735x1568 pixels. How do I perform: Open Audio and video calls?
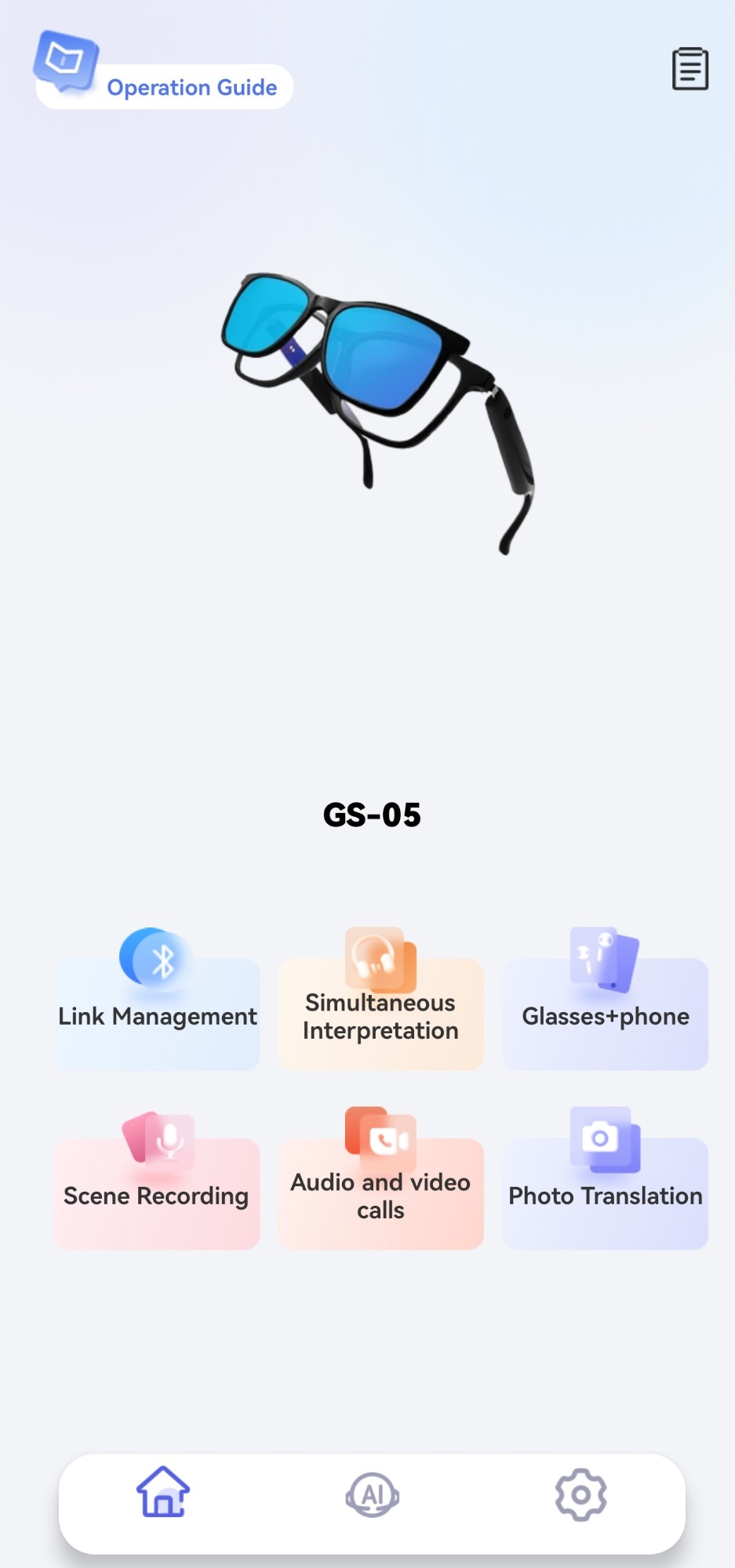click(x=380, y=1192)
